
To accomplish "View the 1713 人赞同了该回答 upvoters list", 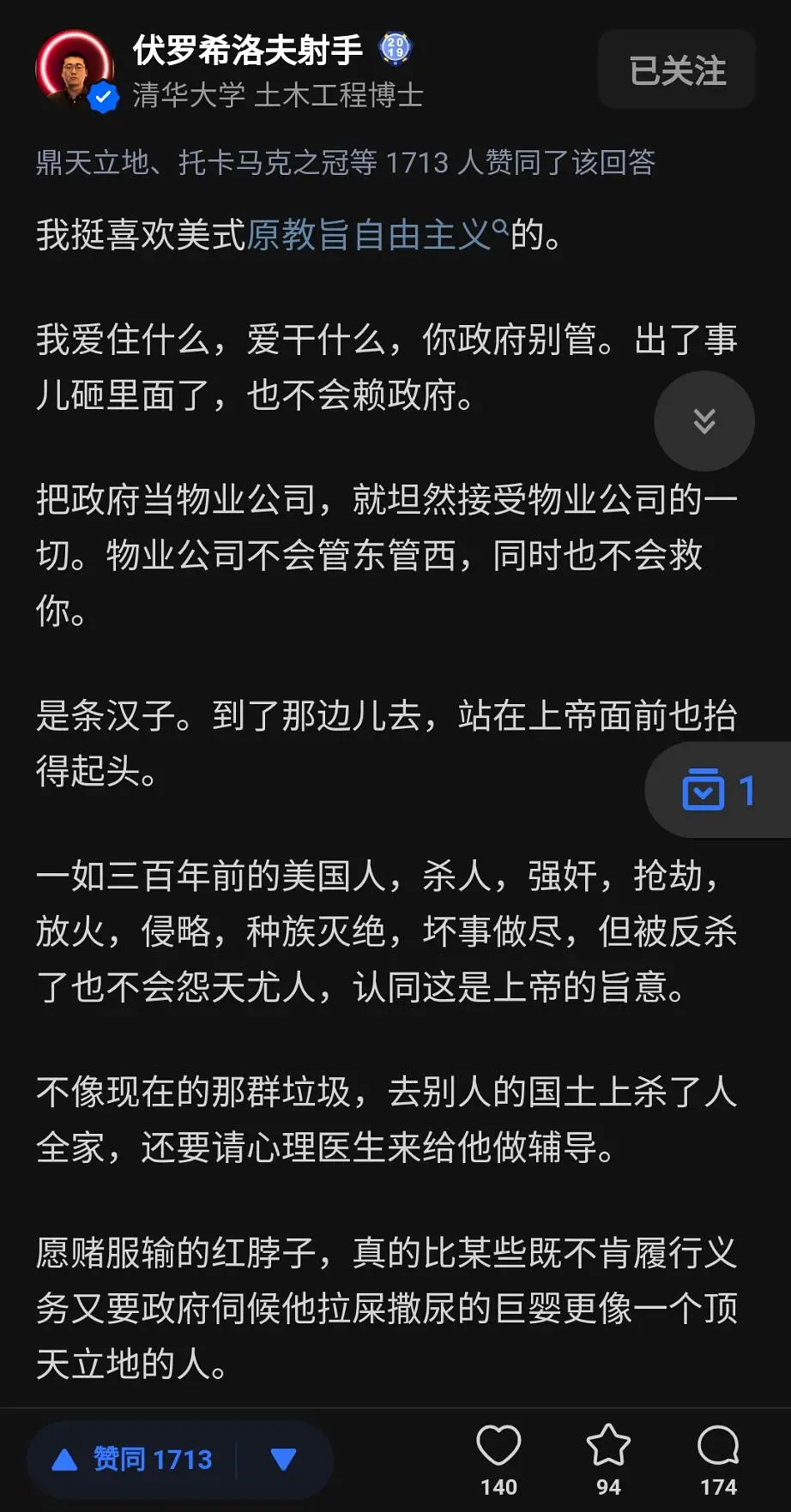I will pyautogui.click(x=345, y=162).
